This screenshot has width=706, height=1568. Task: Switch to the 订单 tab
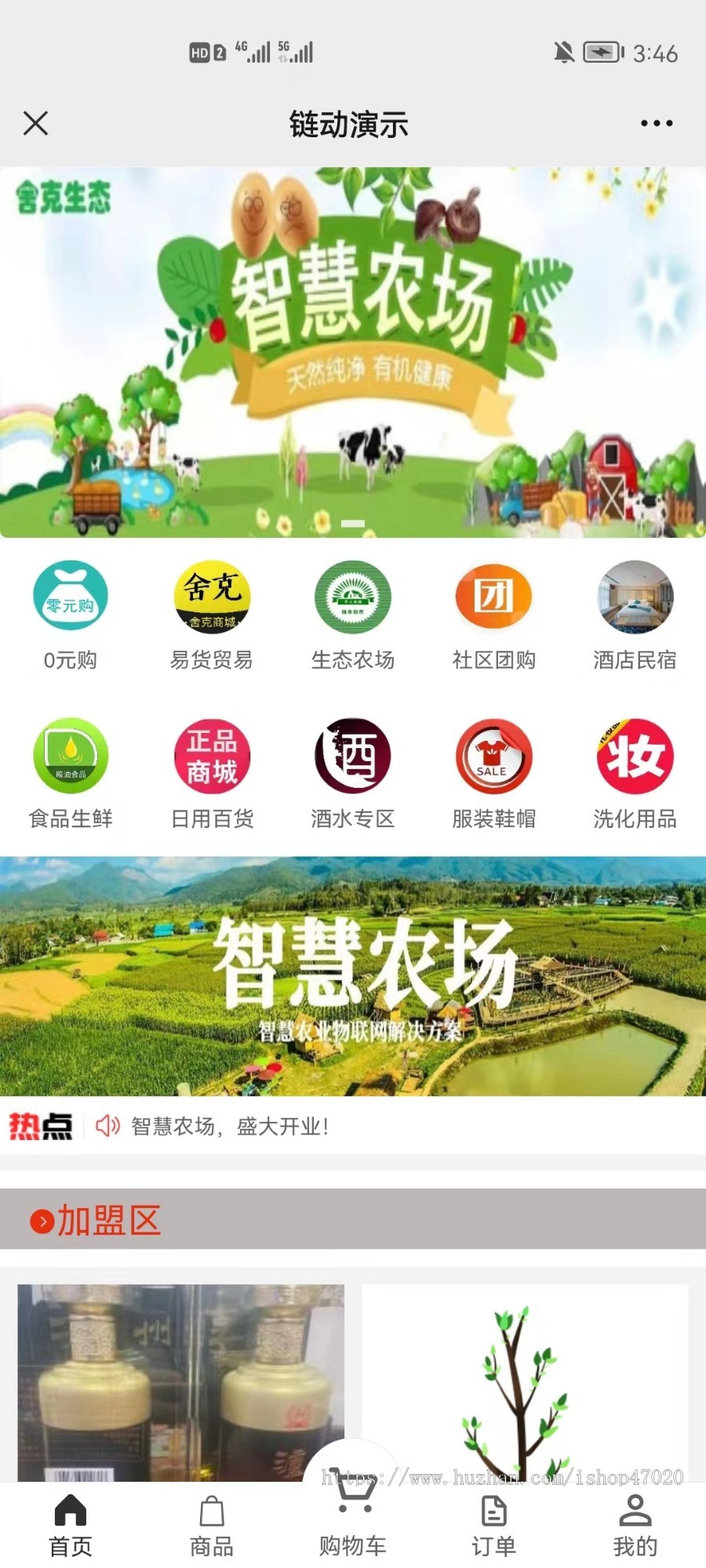(493, 1526)
